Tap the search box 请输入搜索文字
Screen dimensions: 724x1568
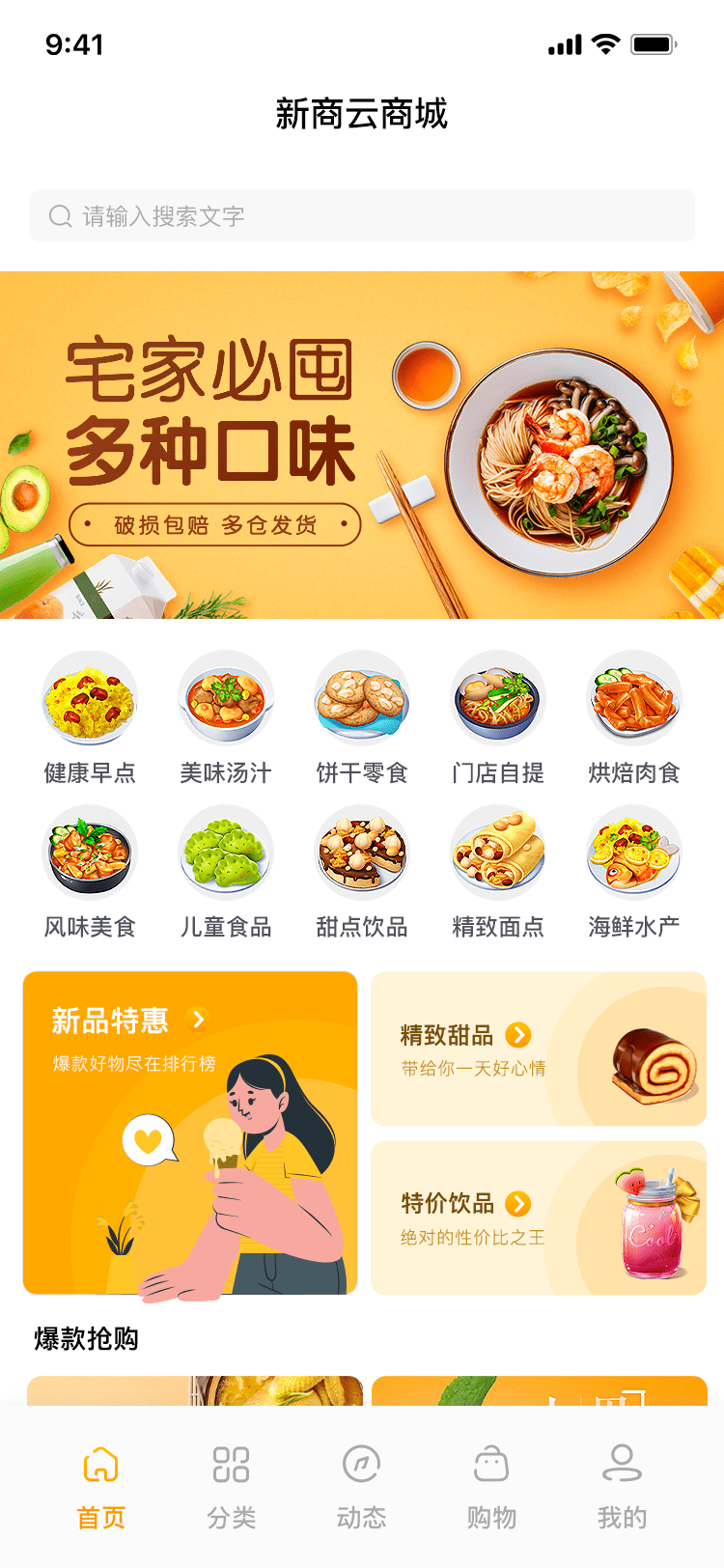pyautogui.click(x=362, y=215)
